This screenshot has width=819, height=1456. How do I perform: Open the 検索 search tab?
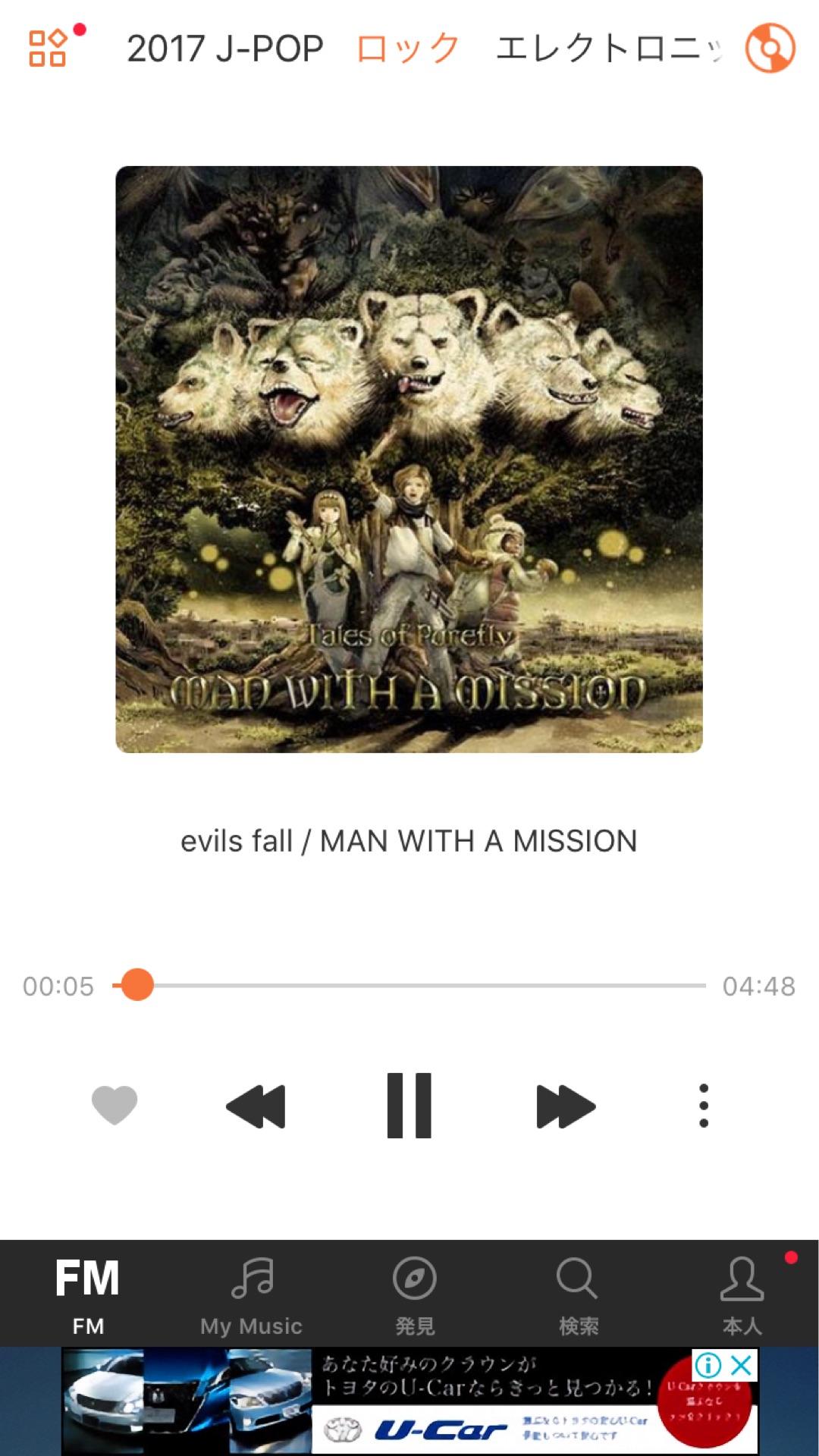click(578, 1294)
